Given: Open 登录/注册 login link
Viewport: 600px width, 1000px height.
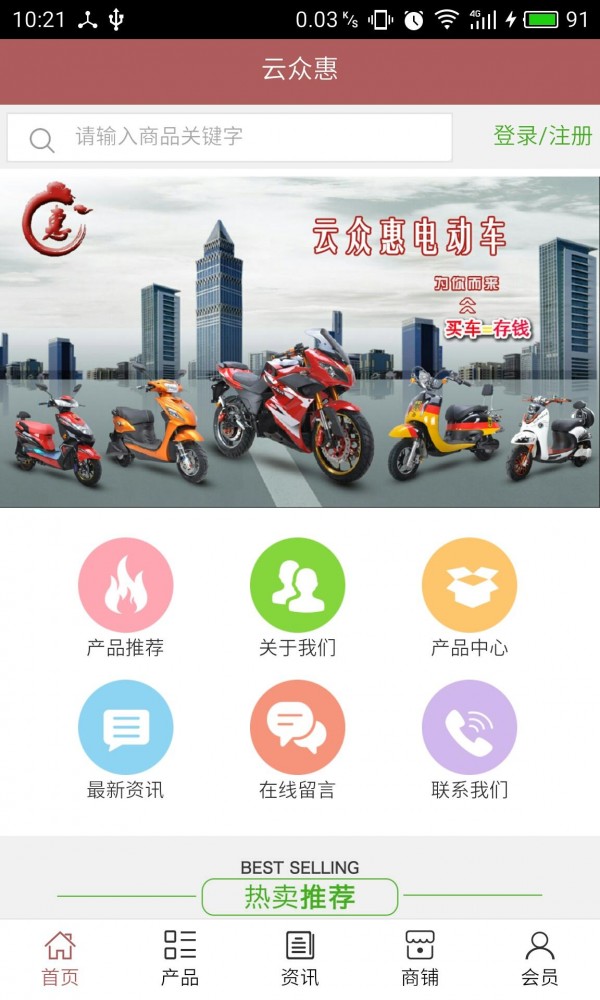Looking at the screenshot, I should click(543, 136).
